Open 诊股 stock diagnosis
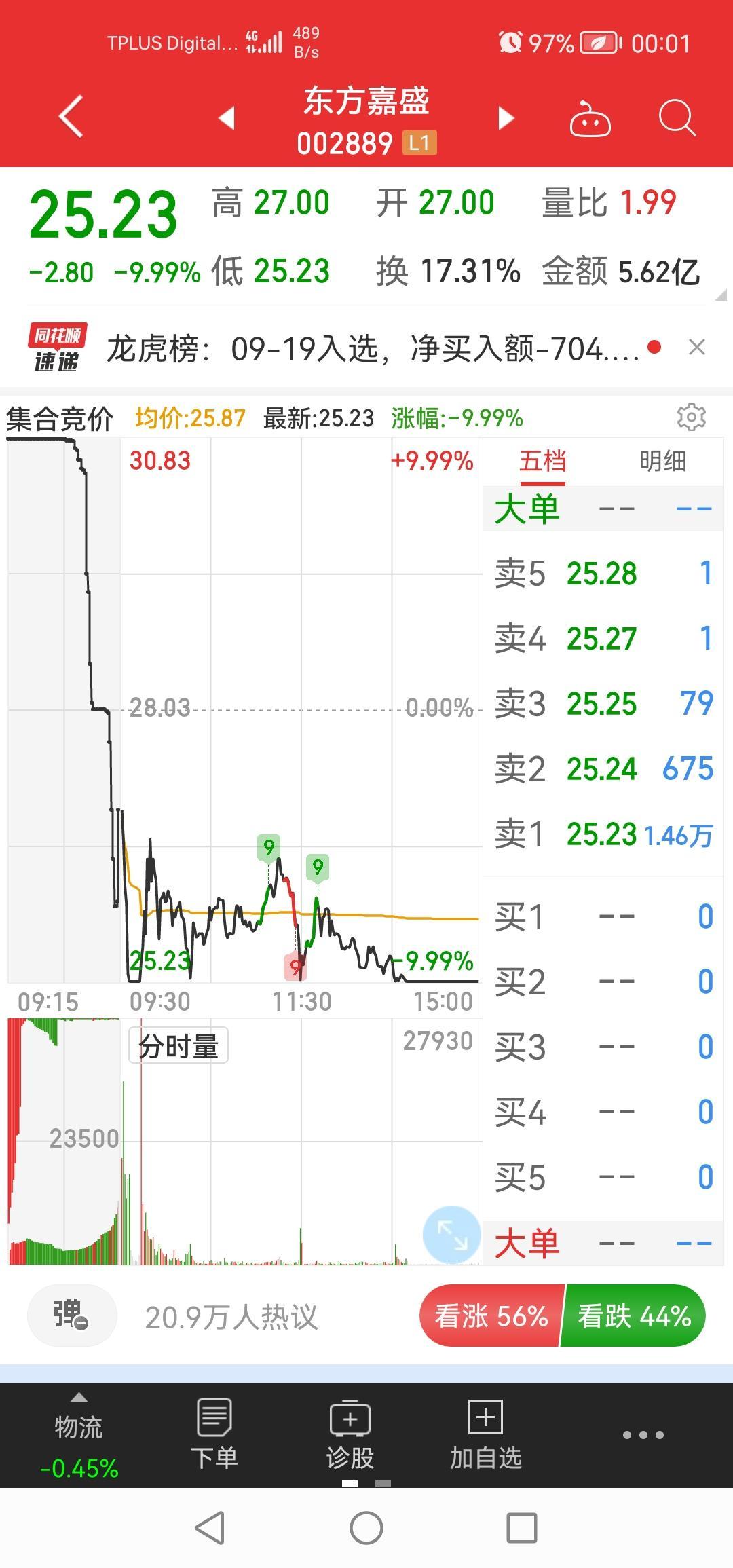The height and width of the screenshot is (1568, 733). click(350, 1436)
